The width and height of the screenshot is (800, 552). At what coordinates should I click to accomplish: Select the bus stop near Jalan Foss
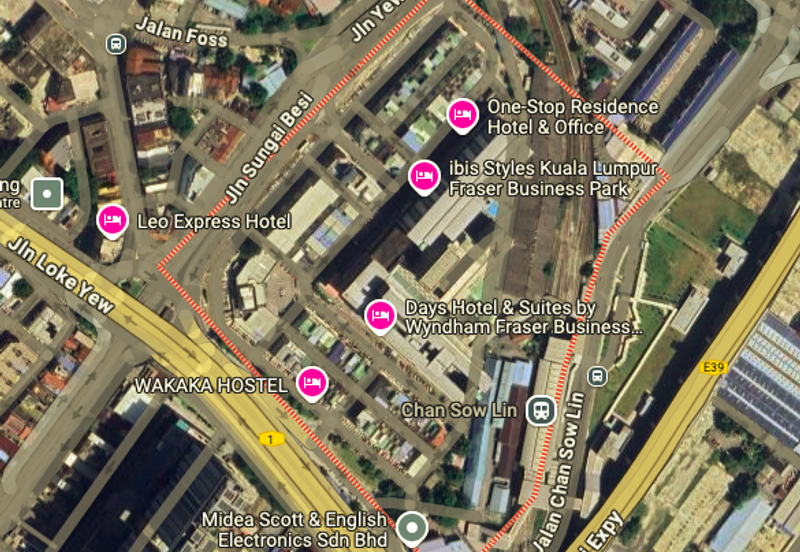coord(116,45)
